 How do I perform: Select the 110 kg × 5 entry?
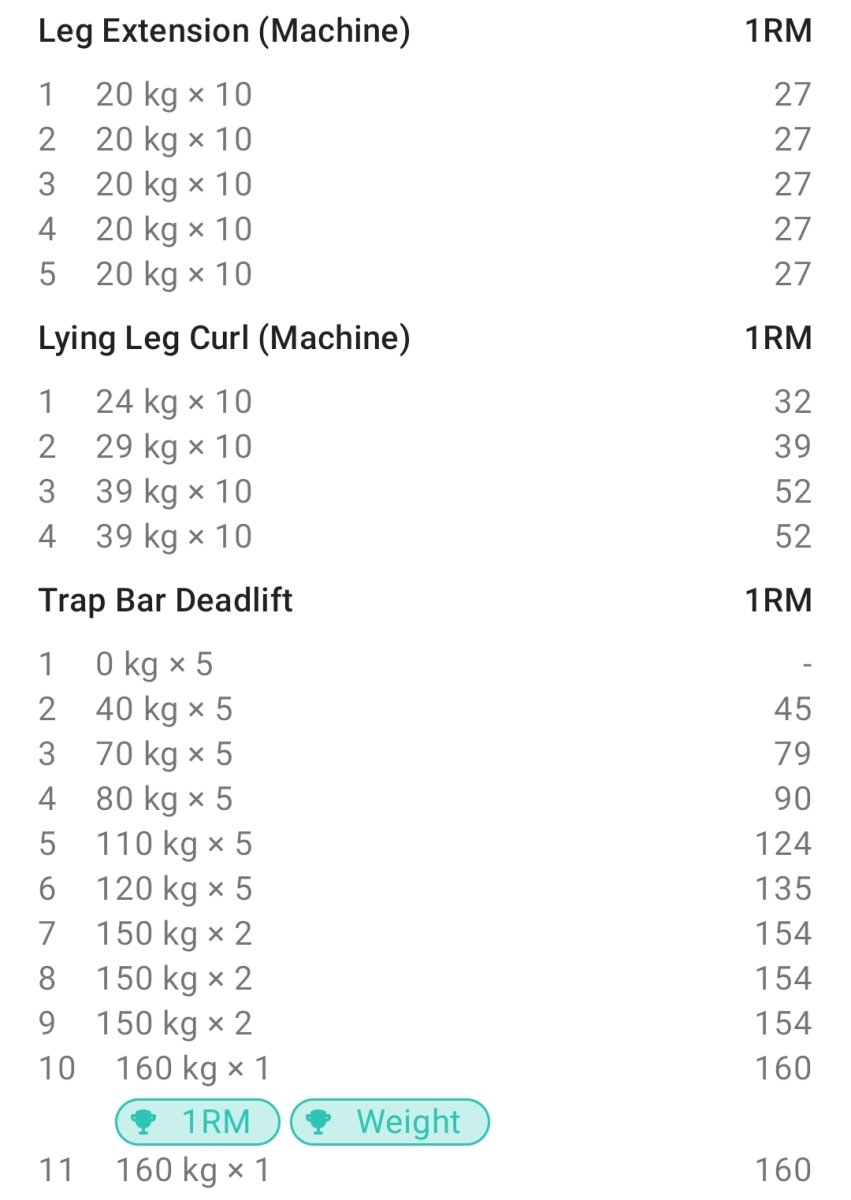(174, 843)
